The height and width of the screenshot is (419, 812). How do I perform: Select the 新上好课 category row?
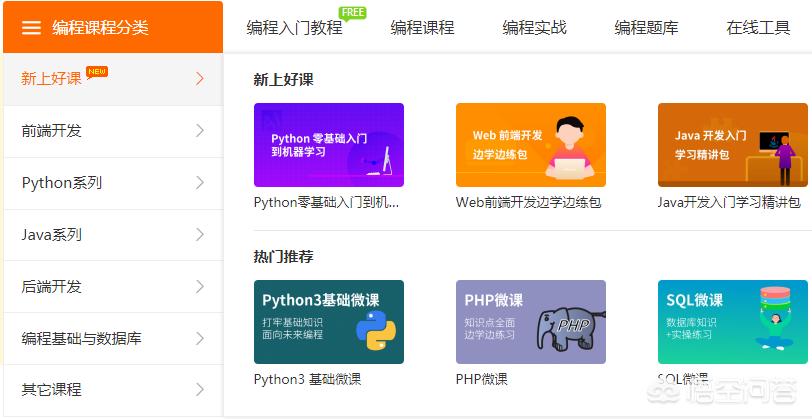click(113, 79)
